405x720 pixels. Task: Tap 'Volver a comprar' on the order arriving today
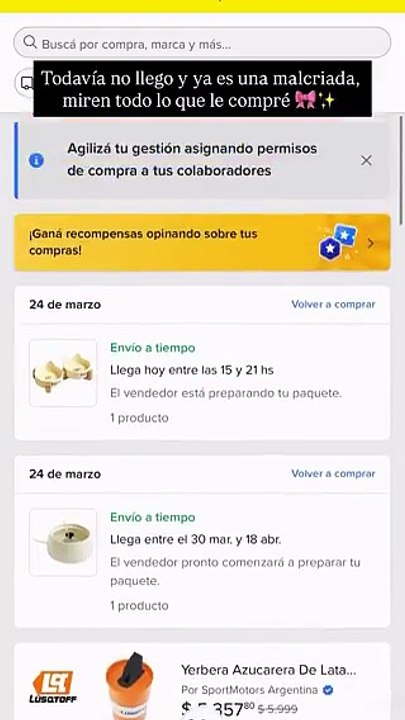[x=333, y=304]
